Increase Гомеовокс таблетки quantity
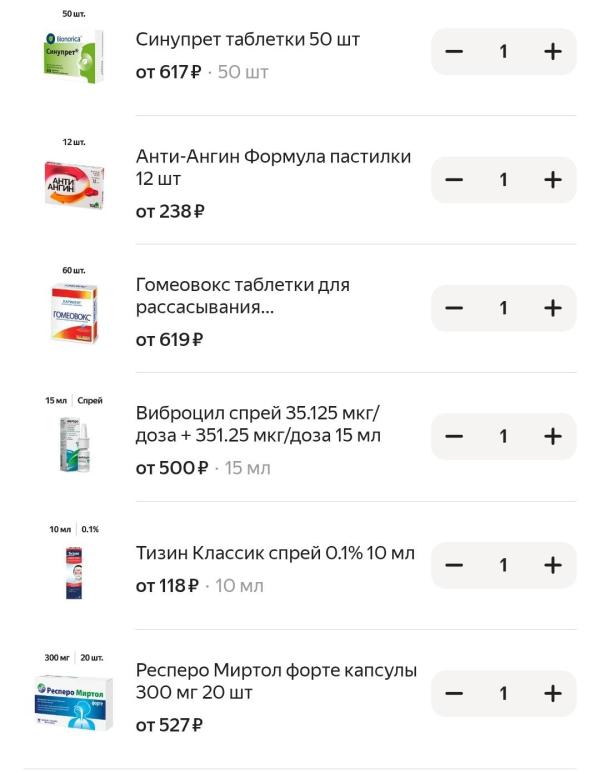Image resolution: width=600 pixels, height=771 pixels. click(552, 308)
